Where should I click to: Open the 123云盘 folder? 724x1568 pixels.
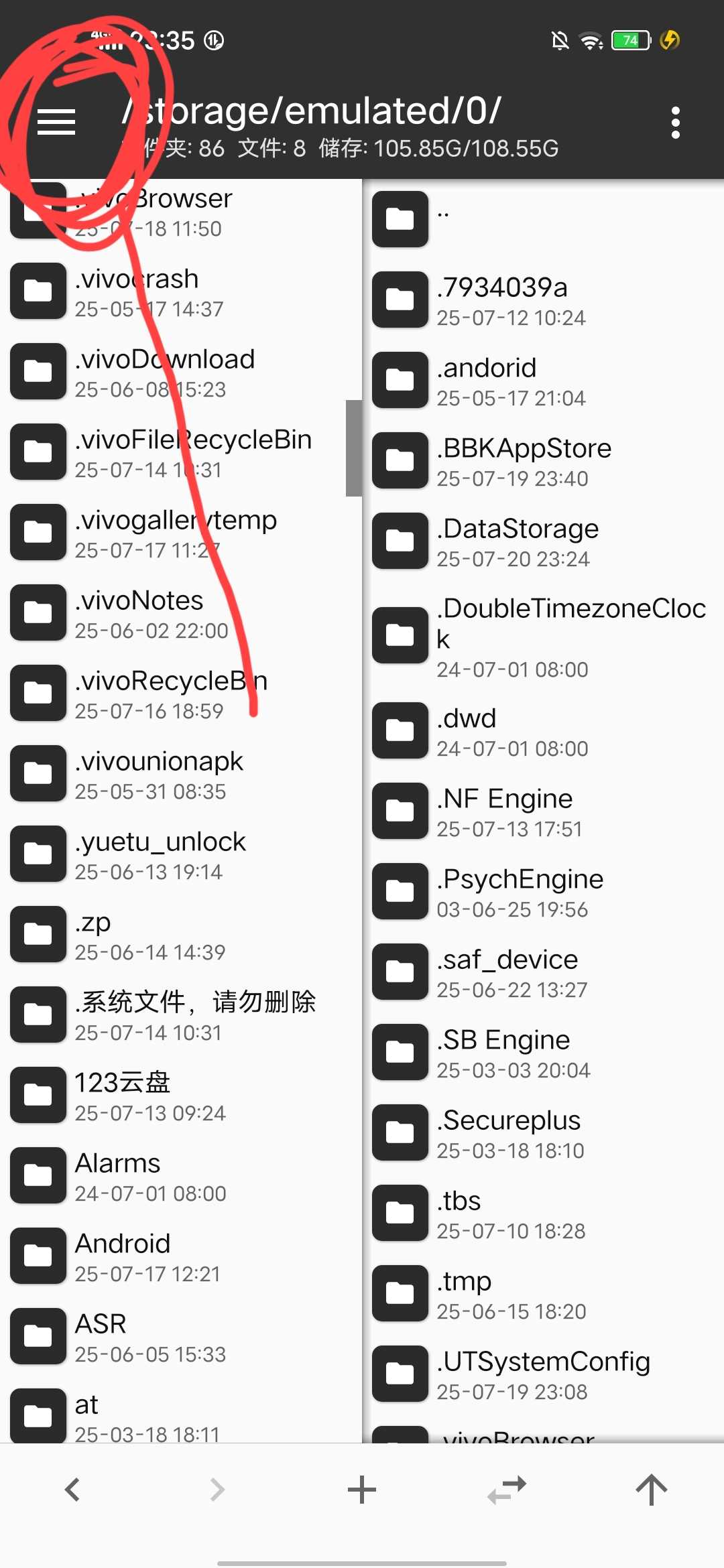[x=181, y=1095]
